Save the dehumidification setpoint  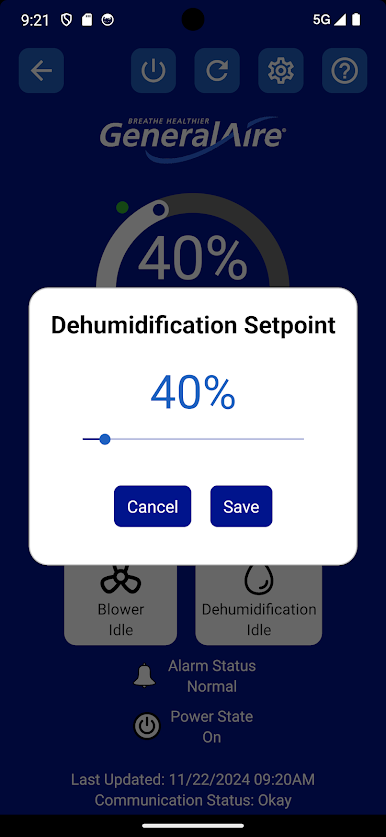241,506
